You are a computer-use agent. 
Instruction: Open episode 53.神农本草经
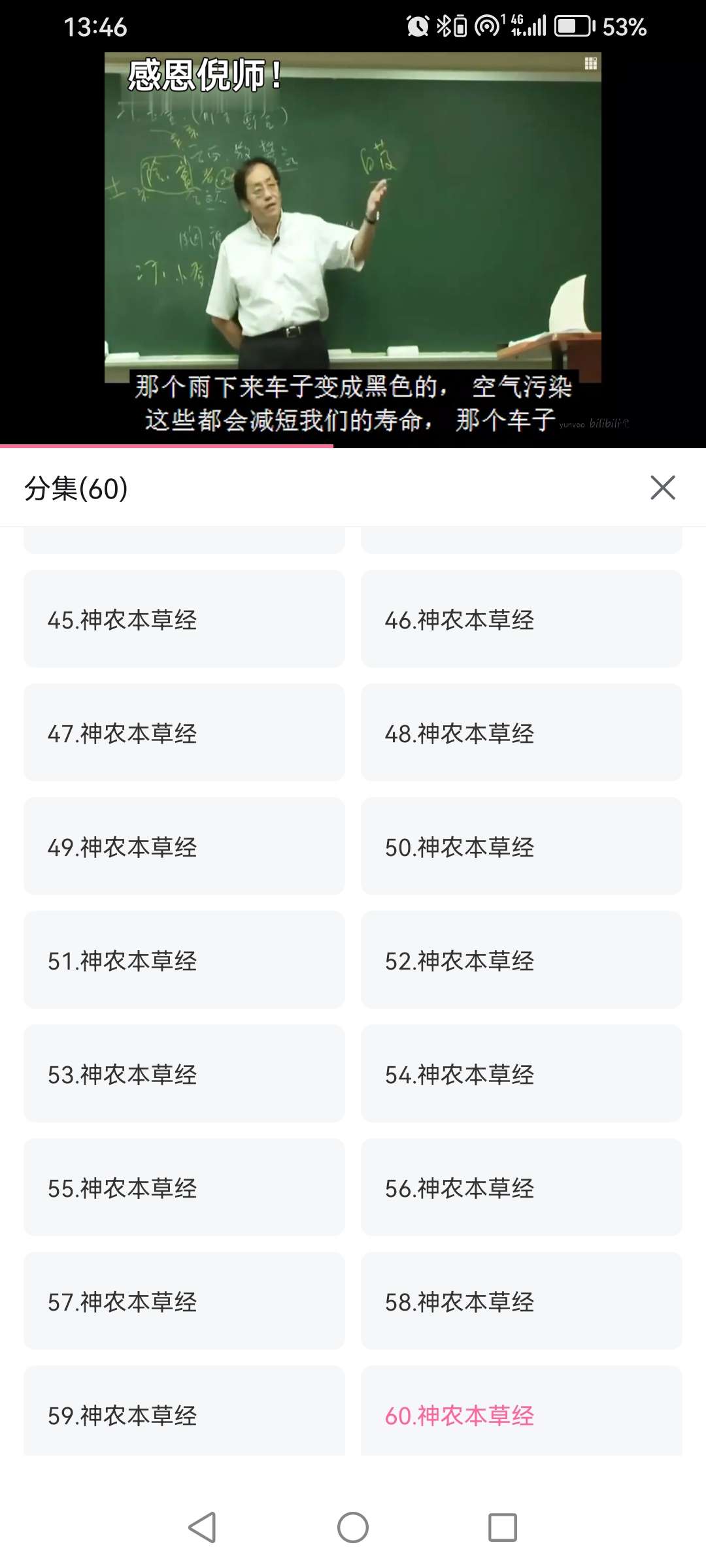tap(184, 1073)
